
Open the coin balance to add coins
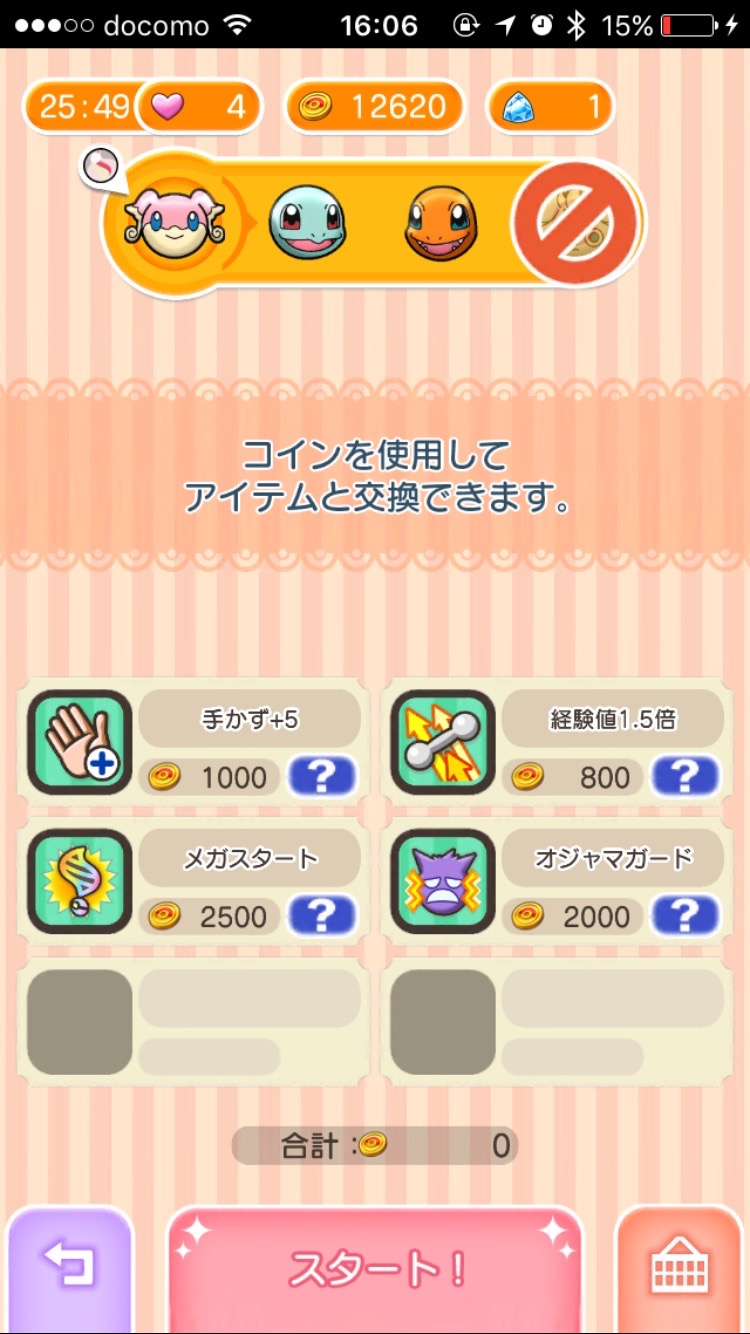pos(375,106)
